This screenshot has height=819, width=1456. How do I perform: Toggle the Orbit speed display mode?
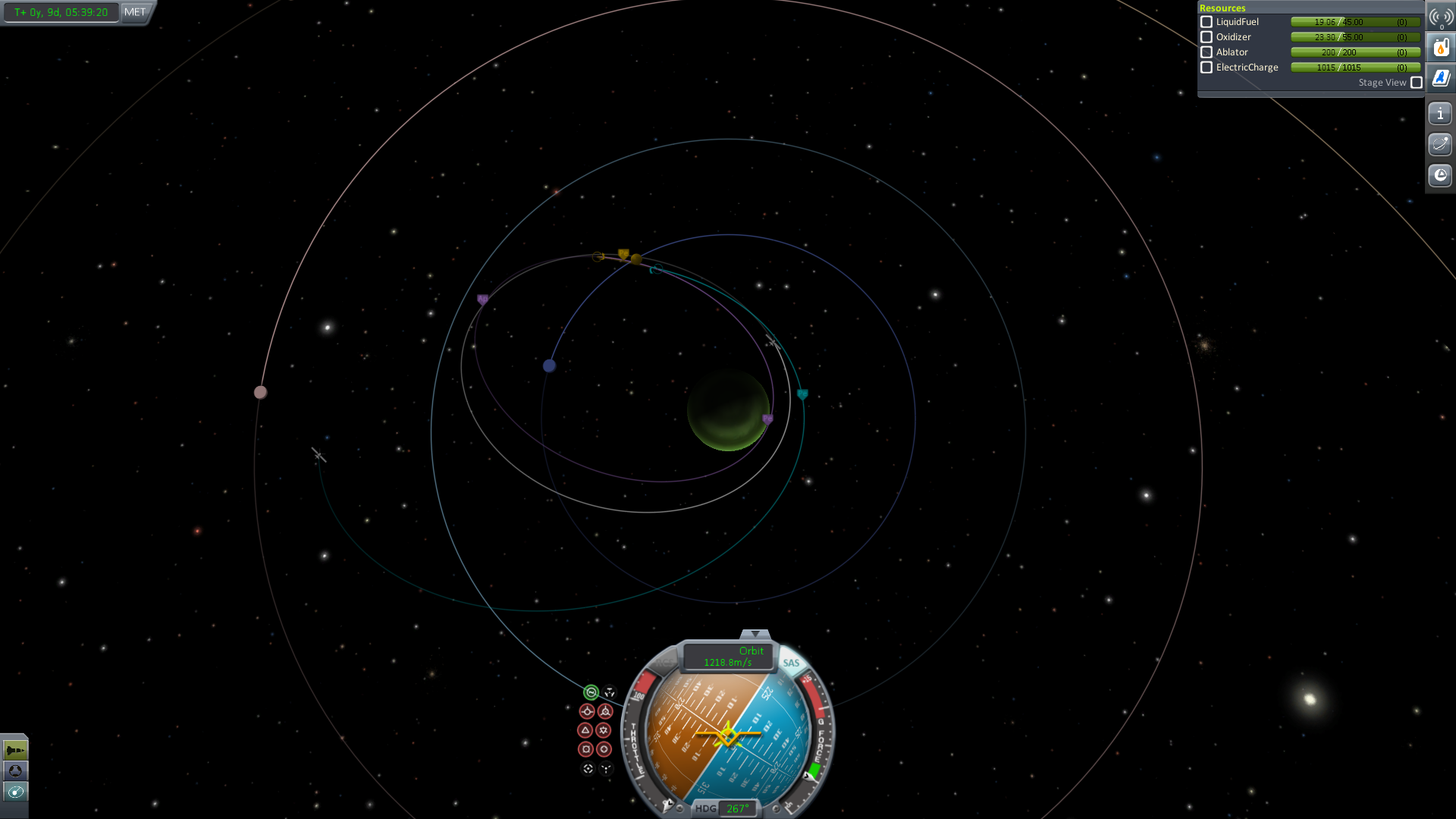click(728, 656)
